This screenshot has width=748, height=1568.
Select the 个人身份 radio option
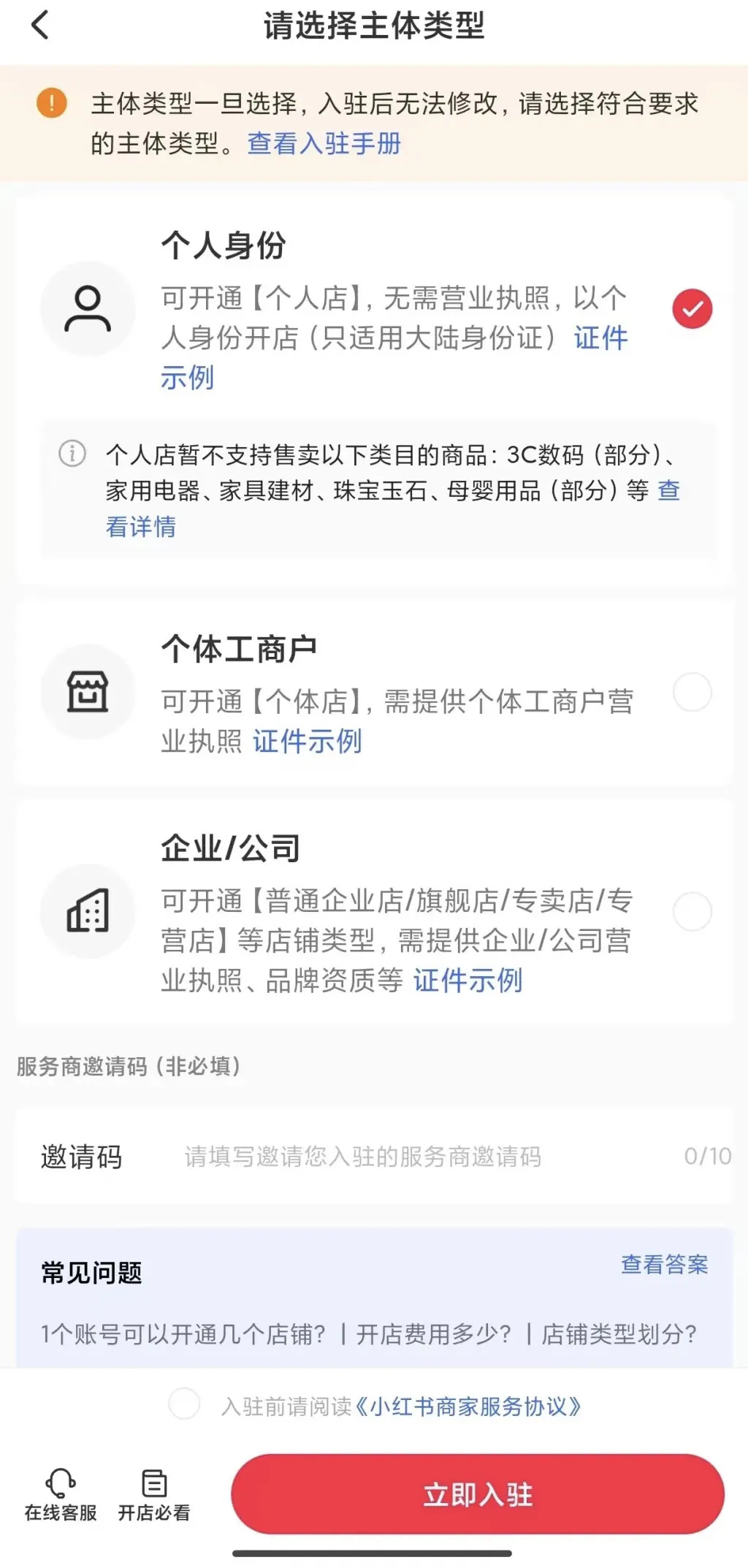(x=692, y=308)
